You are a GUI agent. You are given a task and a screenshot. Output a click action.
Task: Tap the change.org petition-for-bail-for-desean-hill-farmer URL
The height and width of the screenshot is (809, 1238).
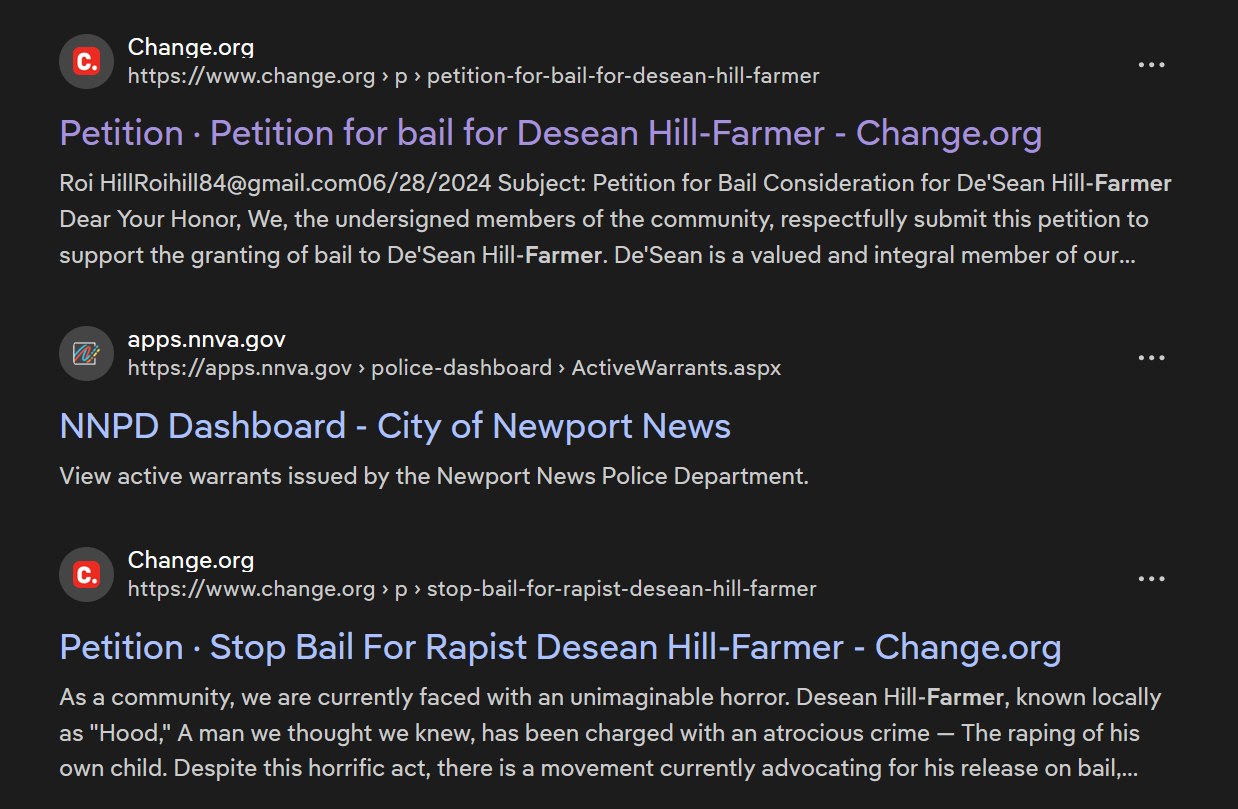473,76
